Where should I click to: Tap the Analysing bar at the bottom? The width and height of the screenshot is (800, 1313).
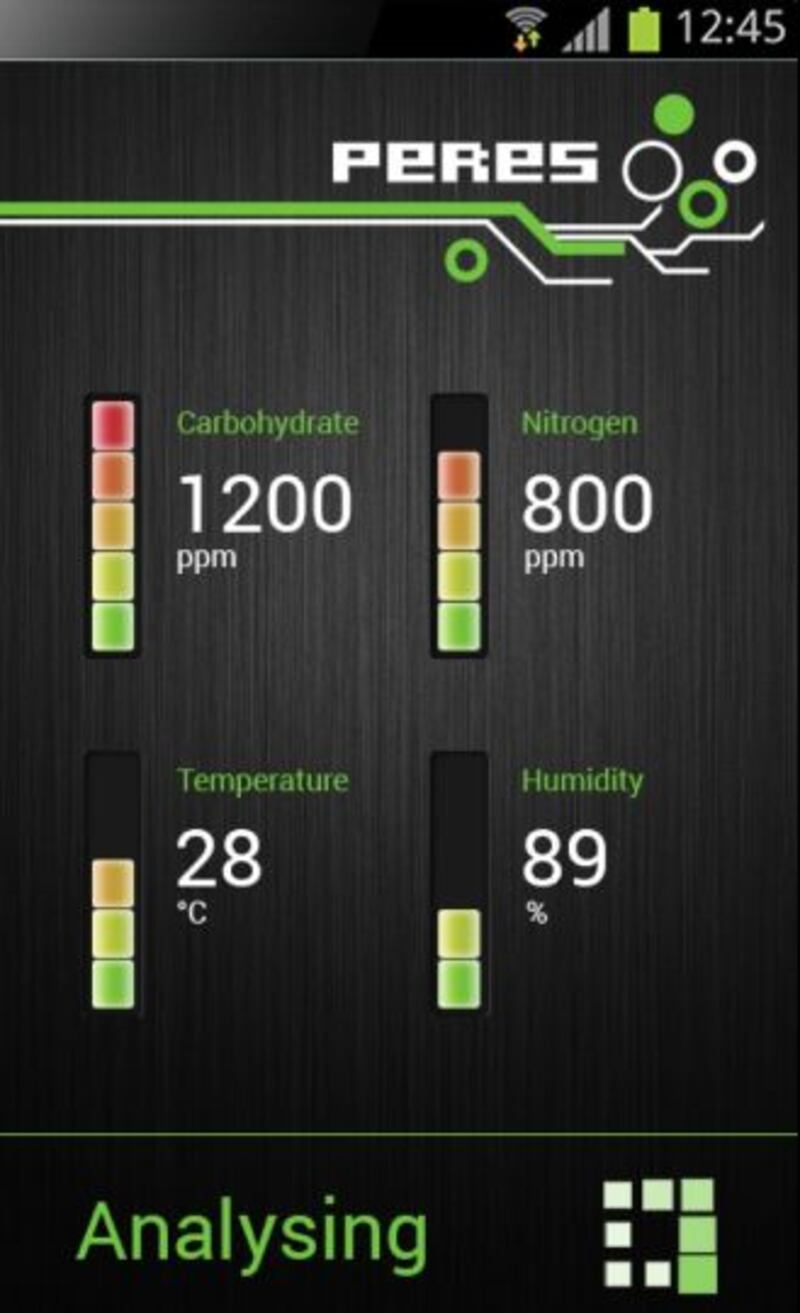400,1225
